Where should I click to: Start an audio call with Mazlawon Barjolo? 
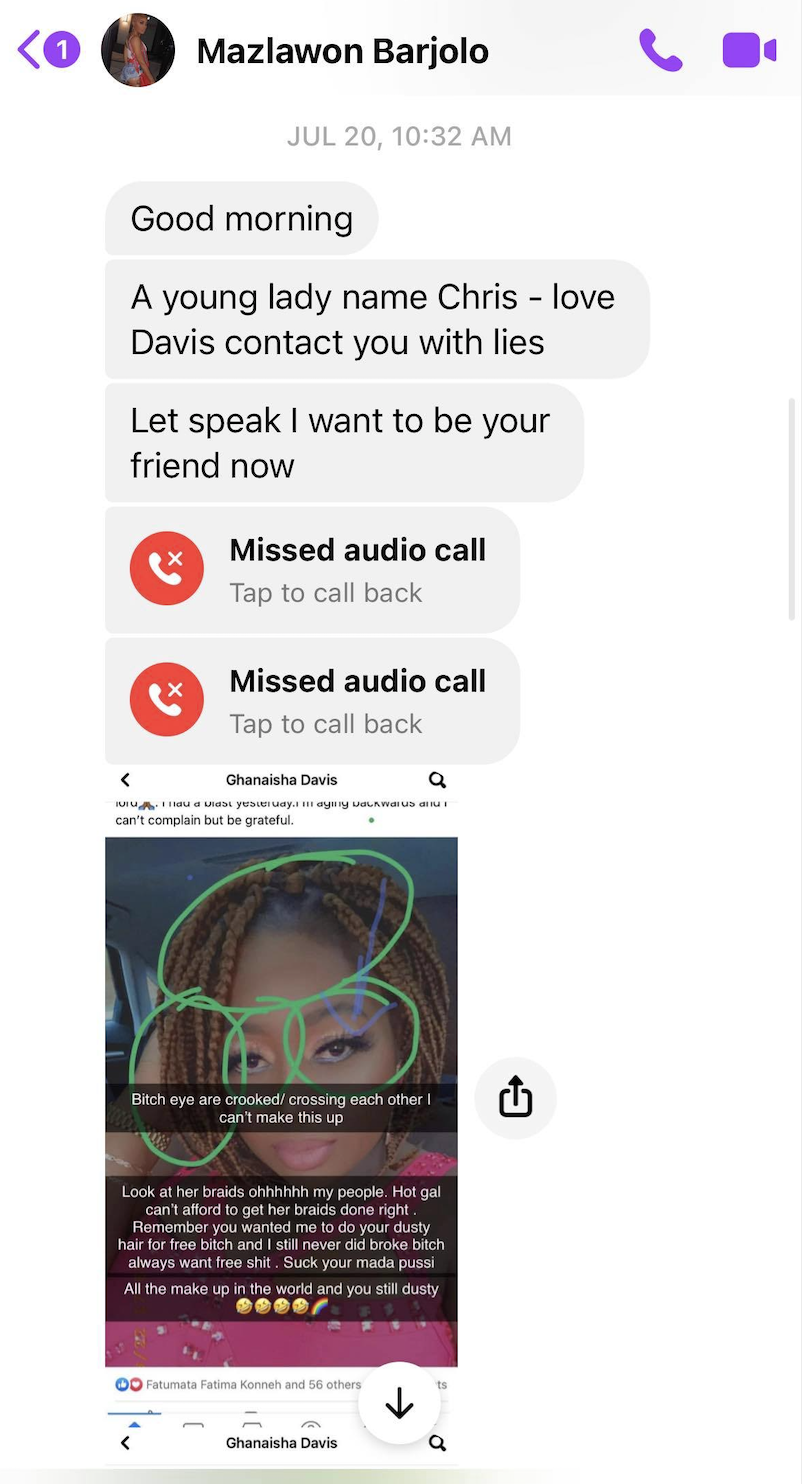pos(660,50)
